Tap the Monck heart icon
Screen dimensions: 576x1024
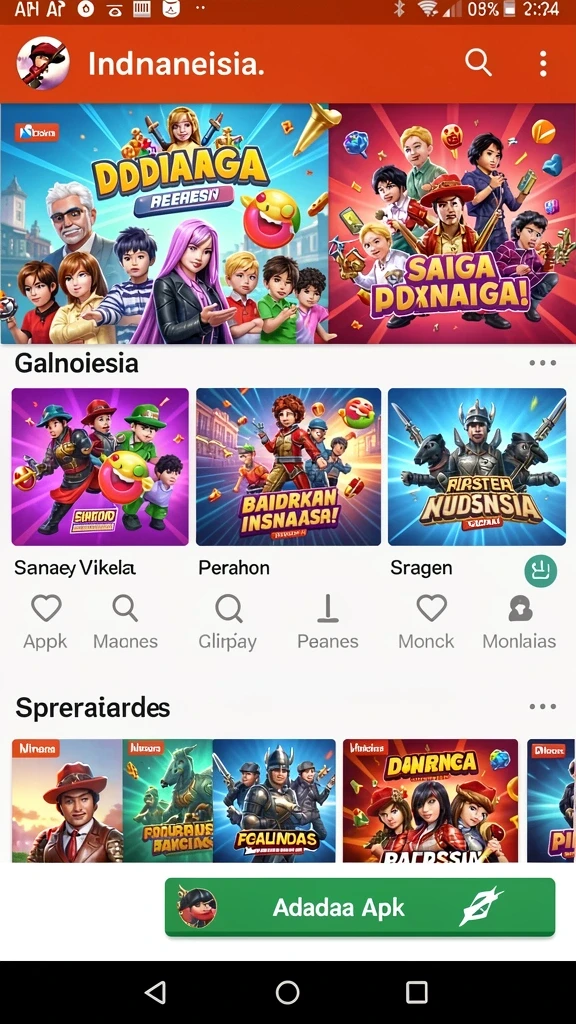(432, 608)
